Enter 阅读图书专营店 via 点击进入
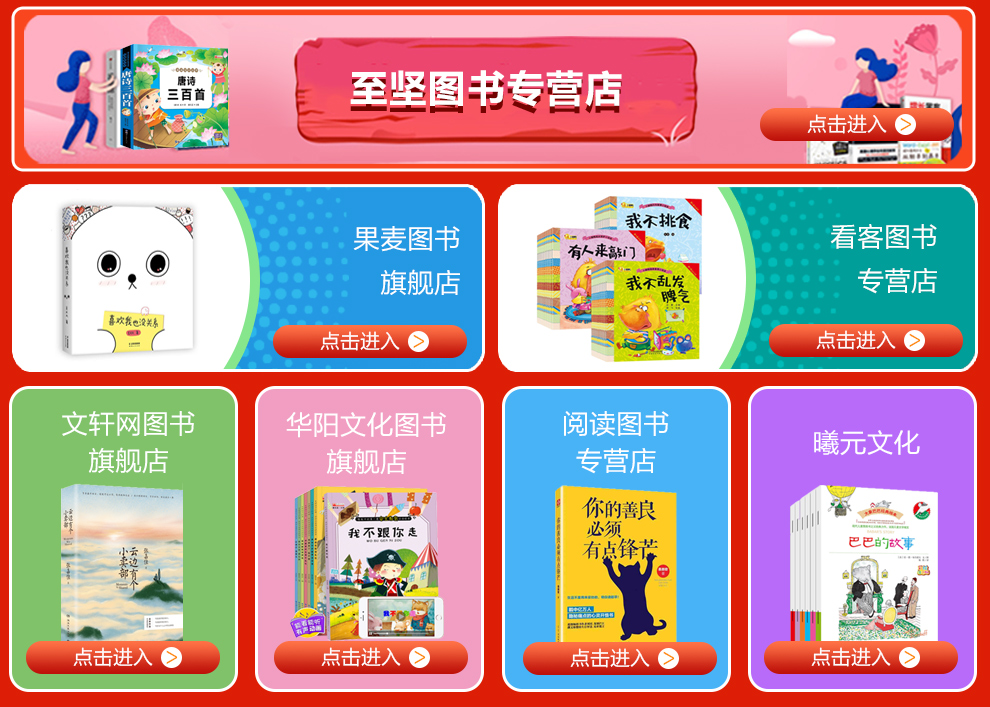This screenshot has width=990, height=707. click(620, 658)
